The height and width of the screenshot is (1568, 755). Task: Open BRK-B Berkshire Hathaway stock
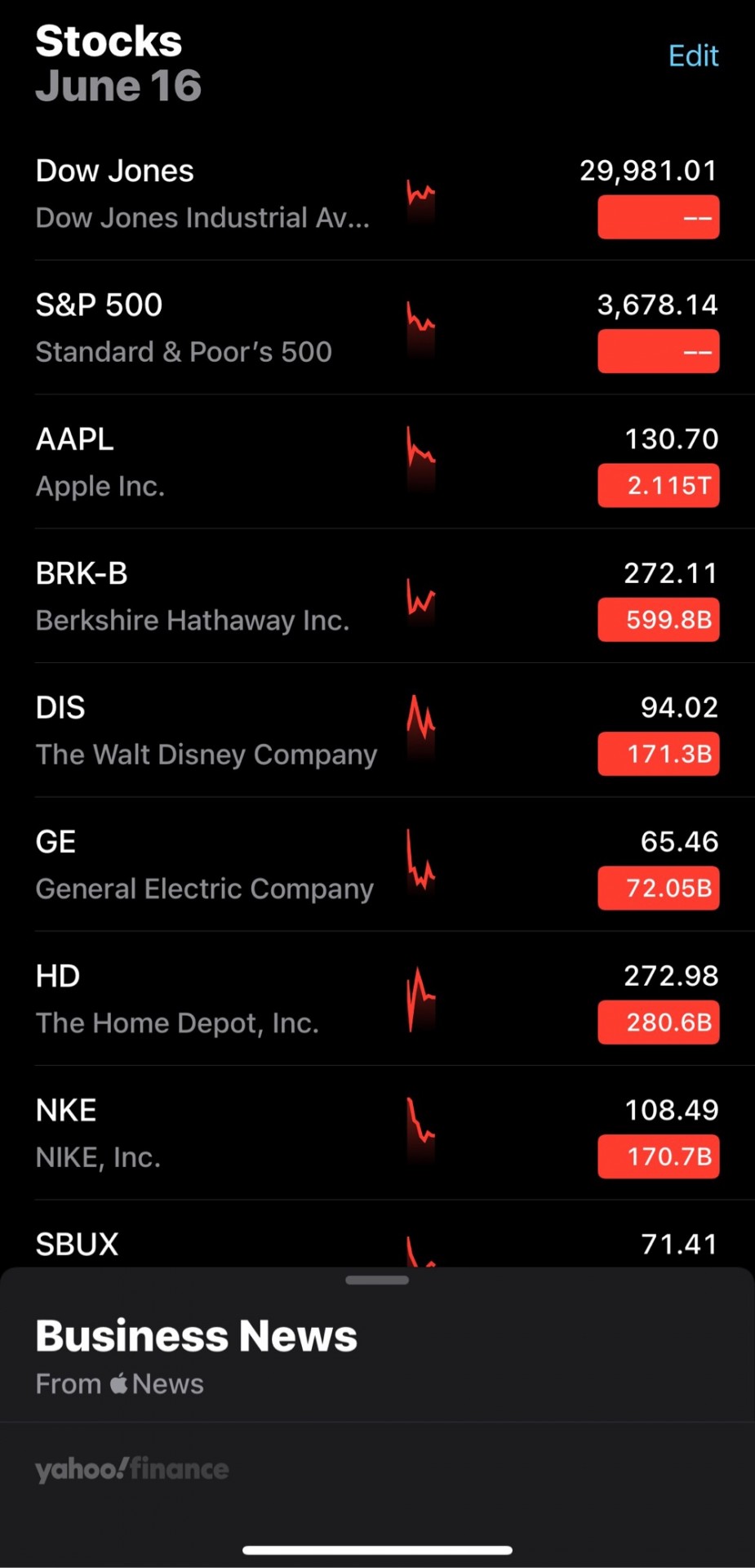pyautogui.click(x=377, y=596)
